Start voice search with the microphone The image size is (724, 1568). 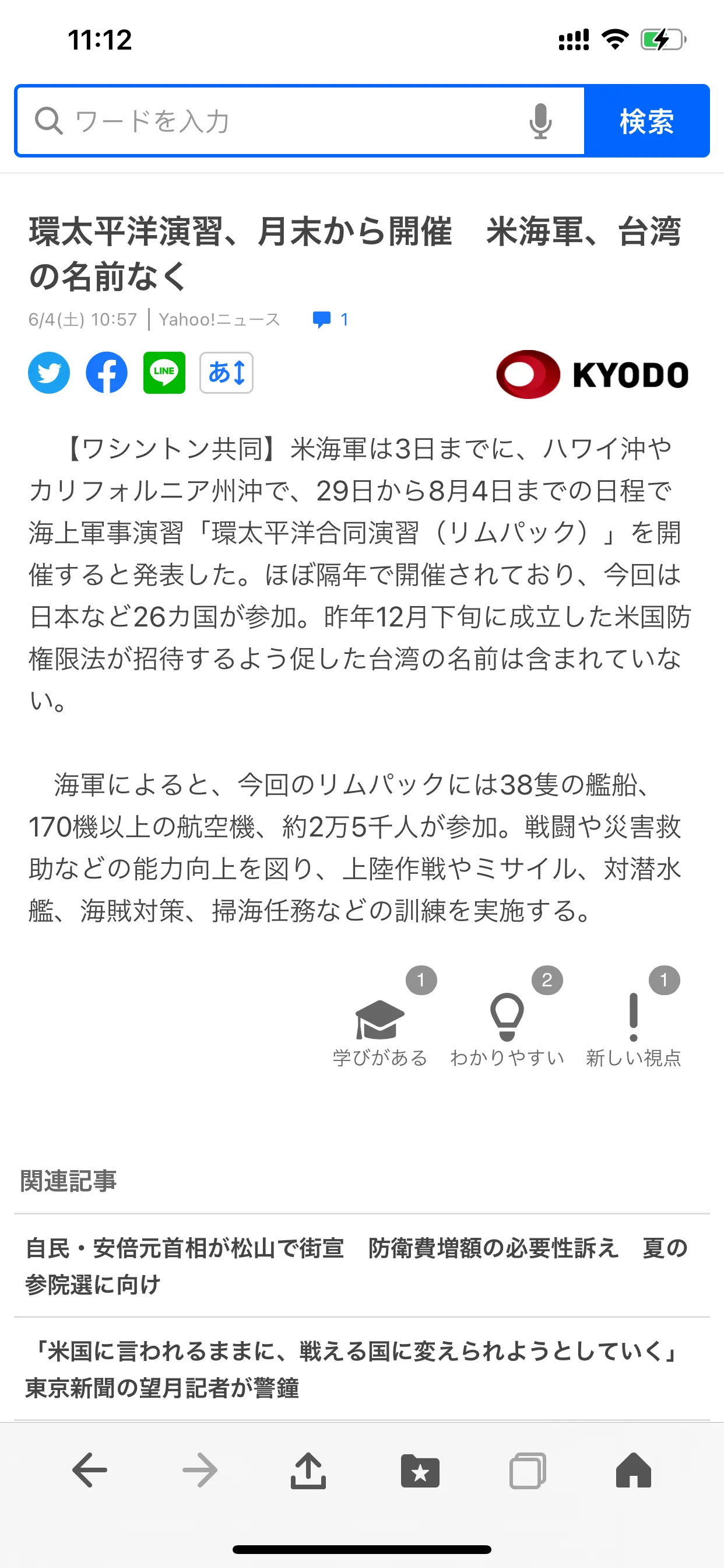pyautogui.click(x=540, y=121)
